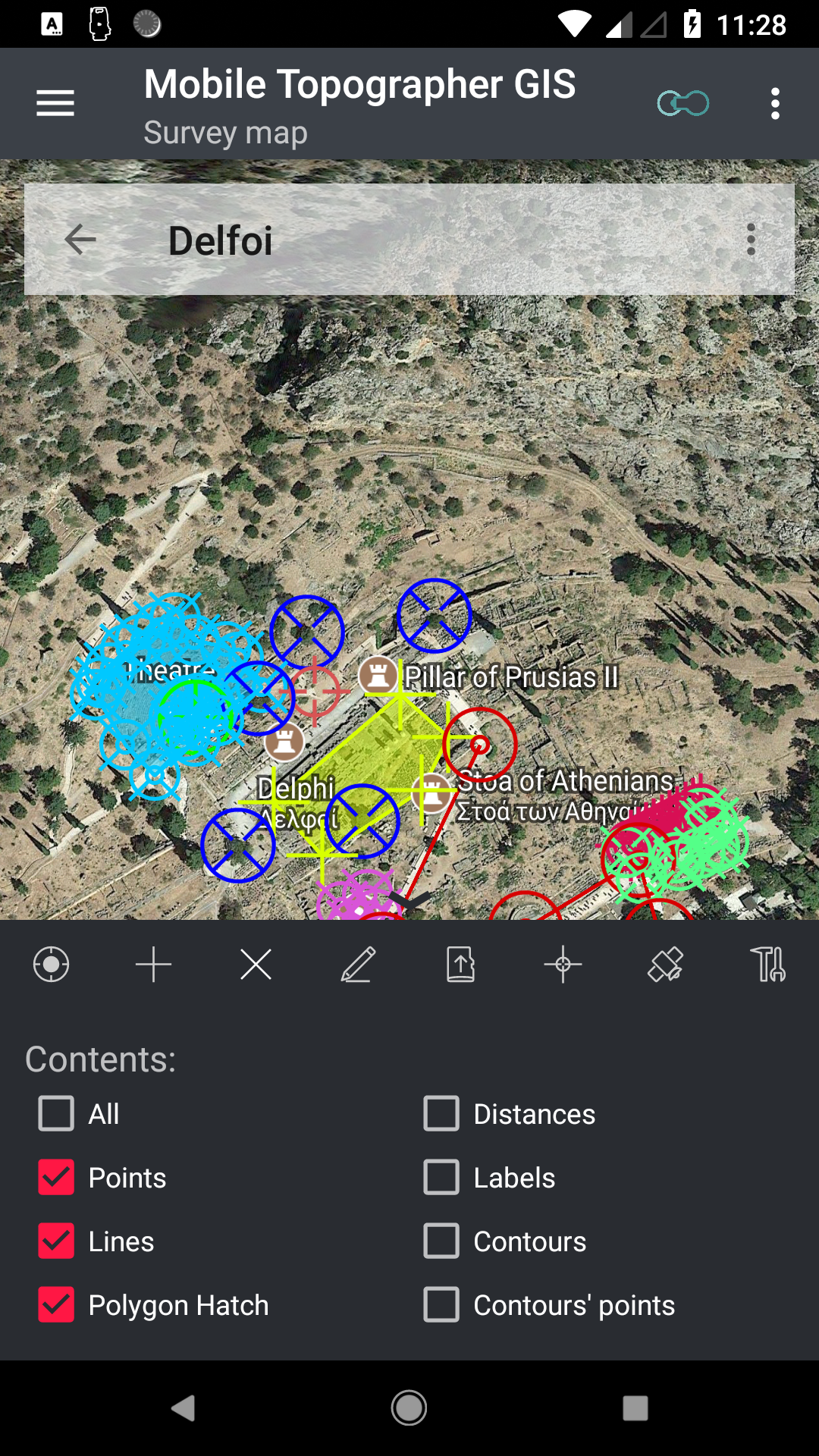Click the Survey map title

pos(225,133)
